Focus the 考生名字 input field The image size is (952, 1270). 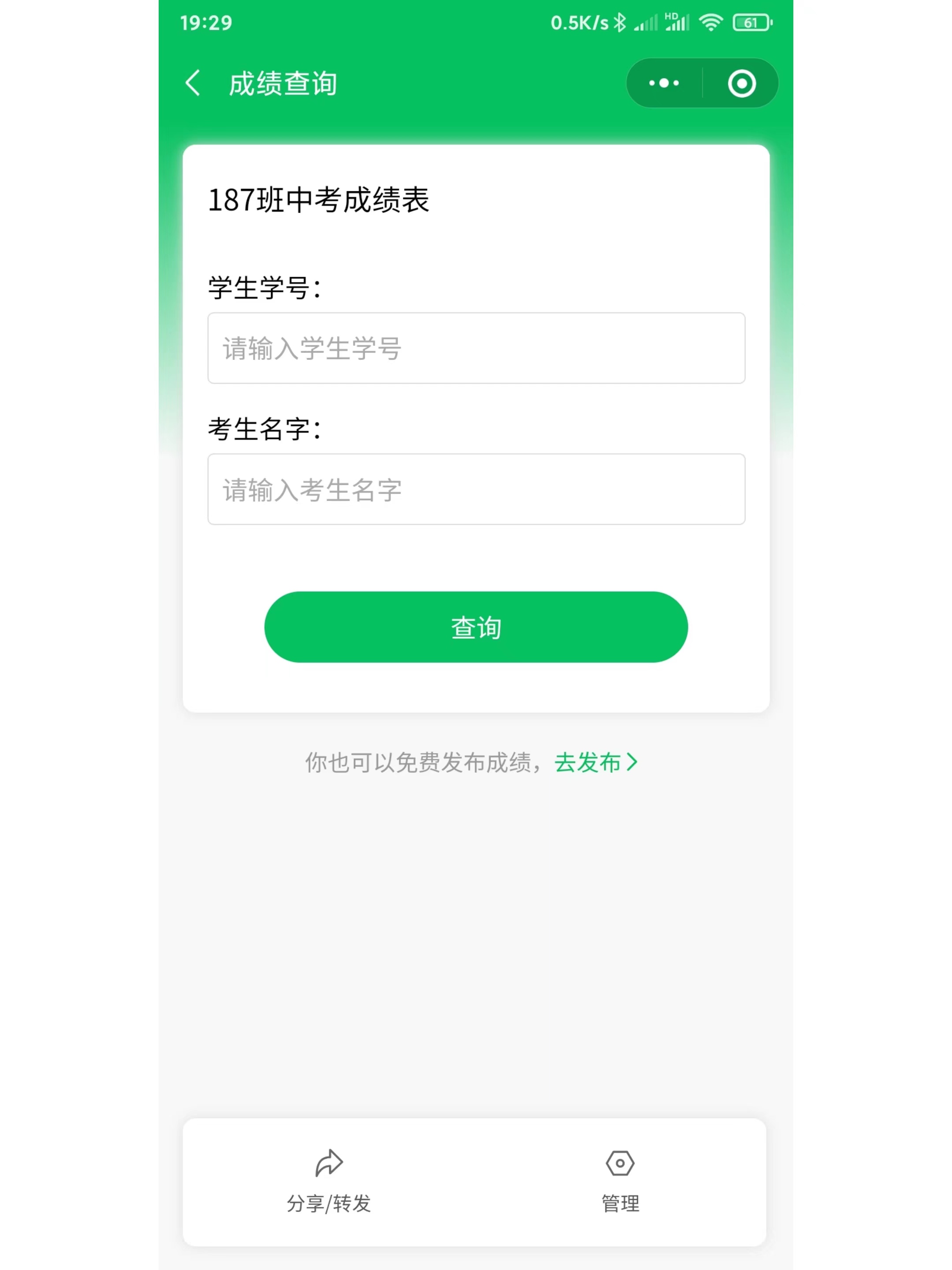pos(476,489)
